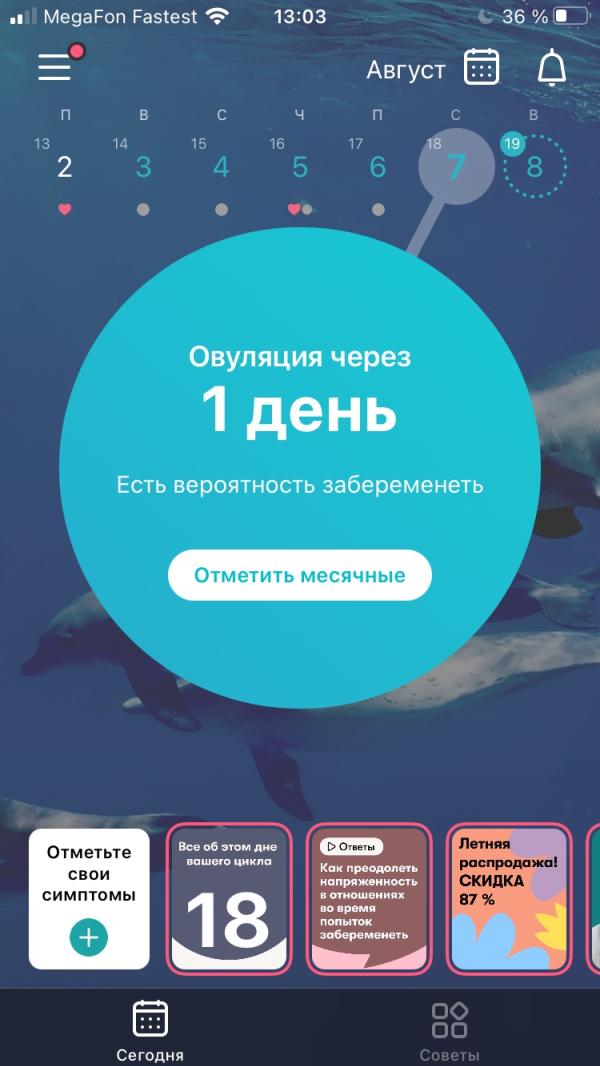600x1066 pixels.
Task: Select day 5 in the week strip
Action: click(x=300, y=167)
